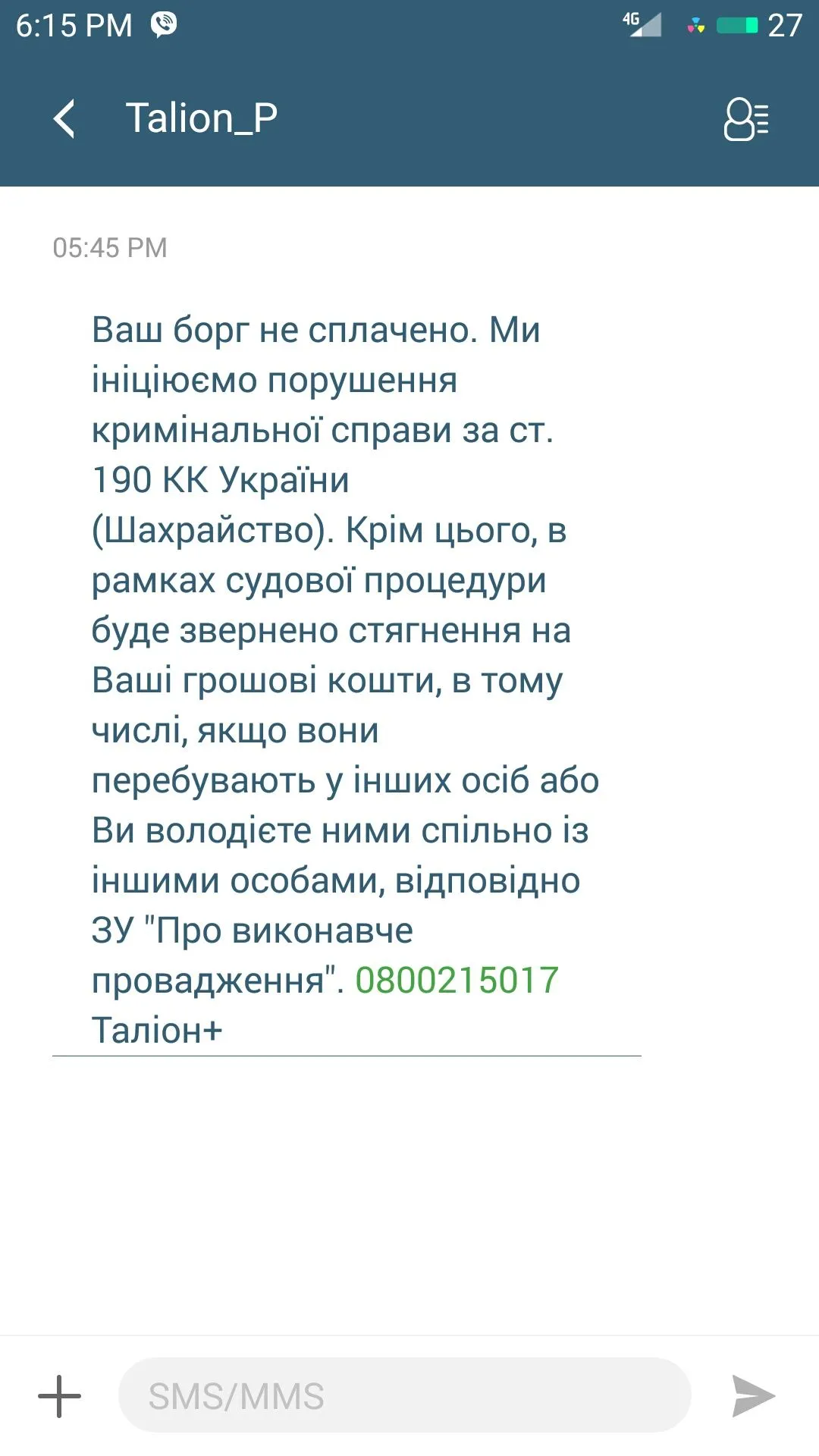Go back from the Talion_P conversation

(65, 119)
